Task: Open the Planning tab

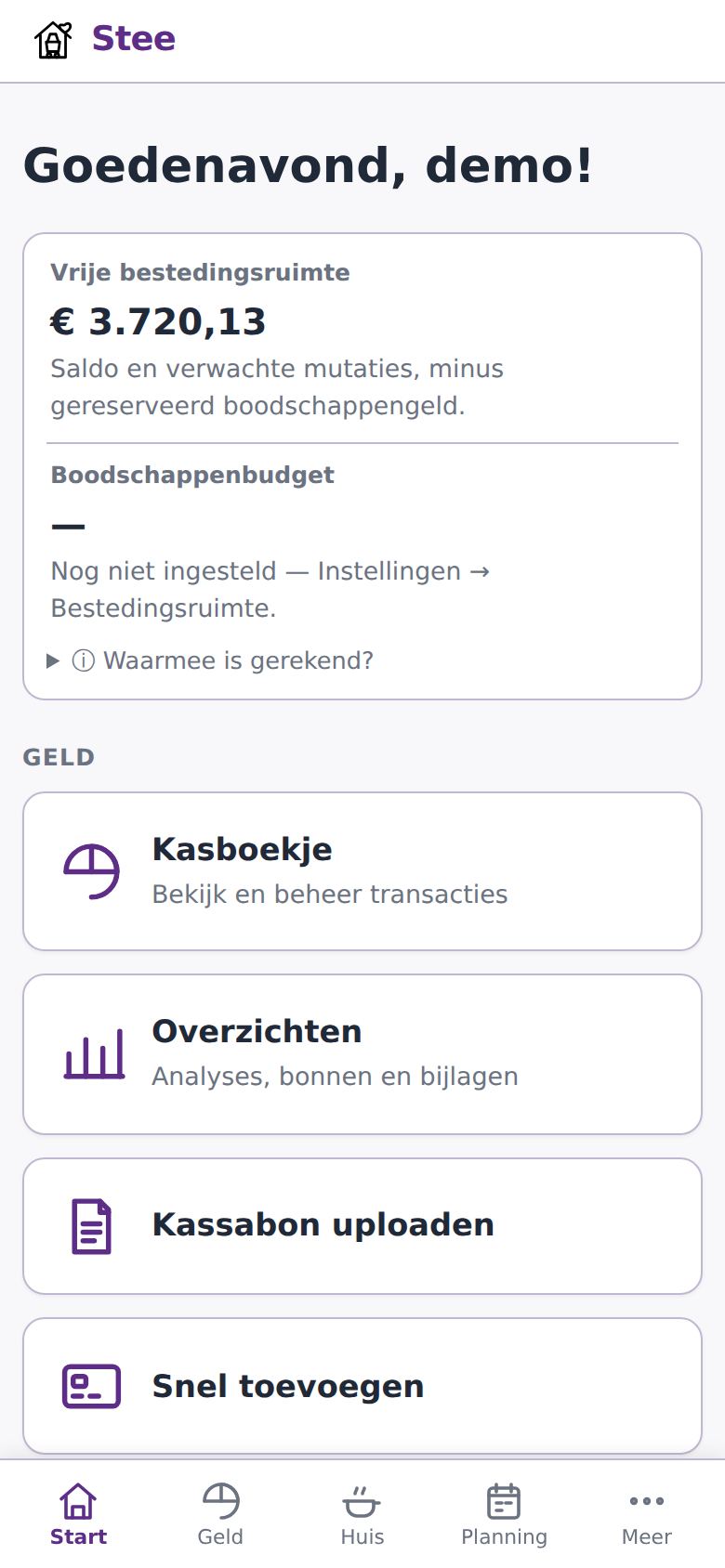Action: 504,1514
